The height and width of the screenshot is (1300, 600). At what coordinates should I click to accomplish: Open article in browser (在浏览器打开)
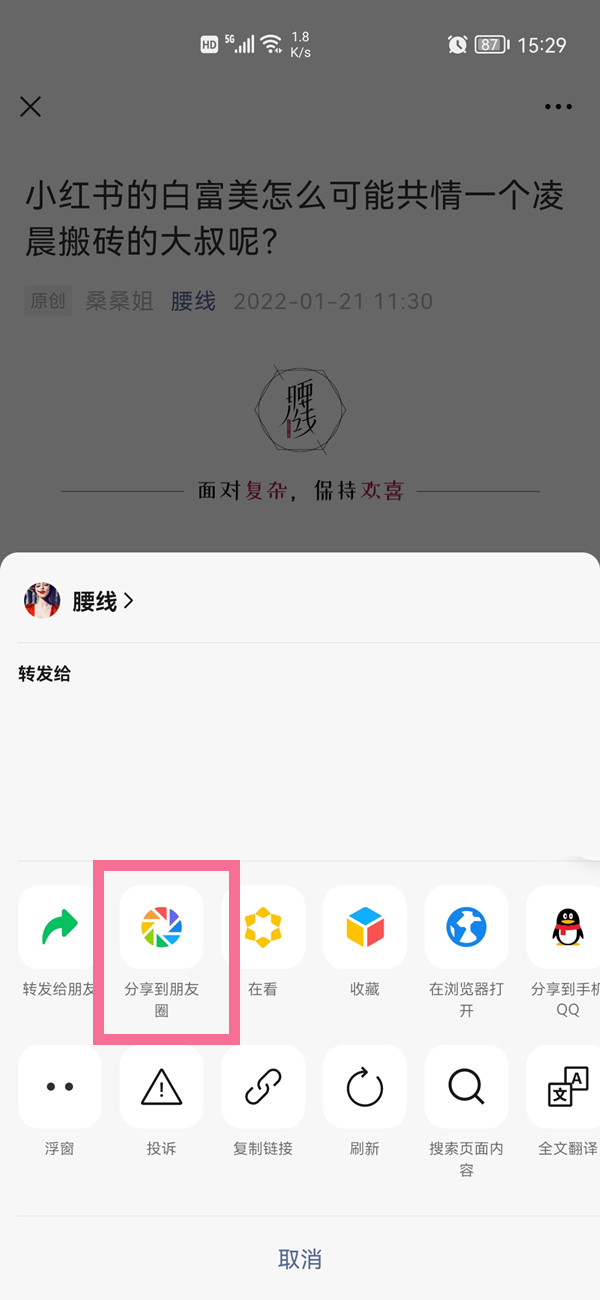tap(466, 927)
